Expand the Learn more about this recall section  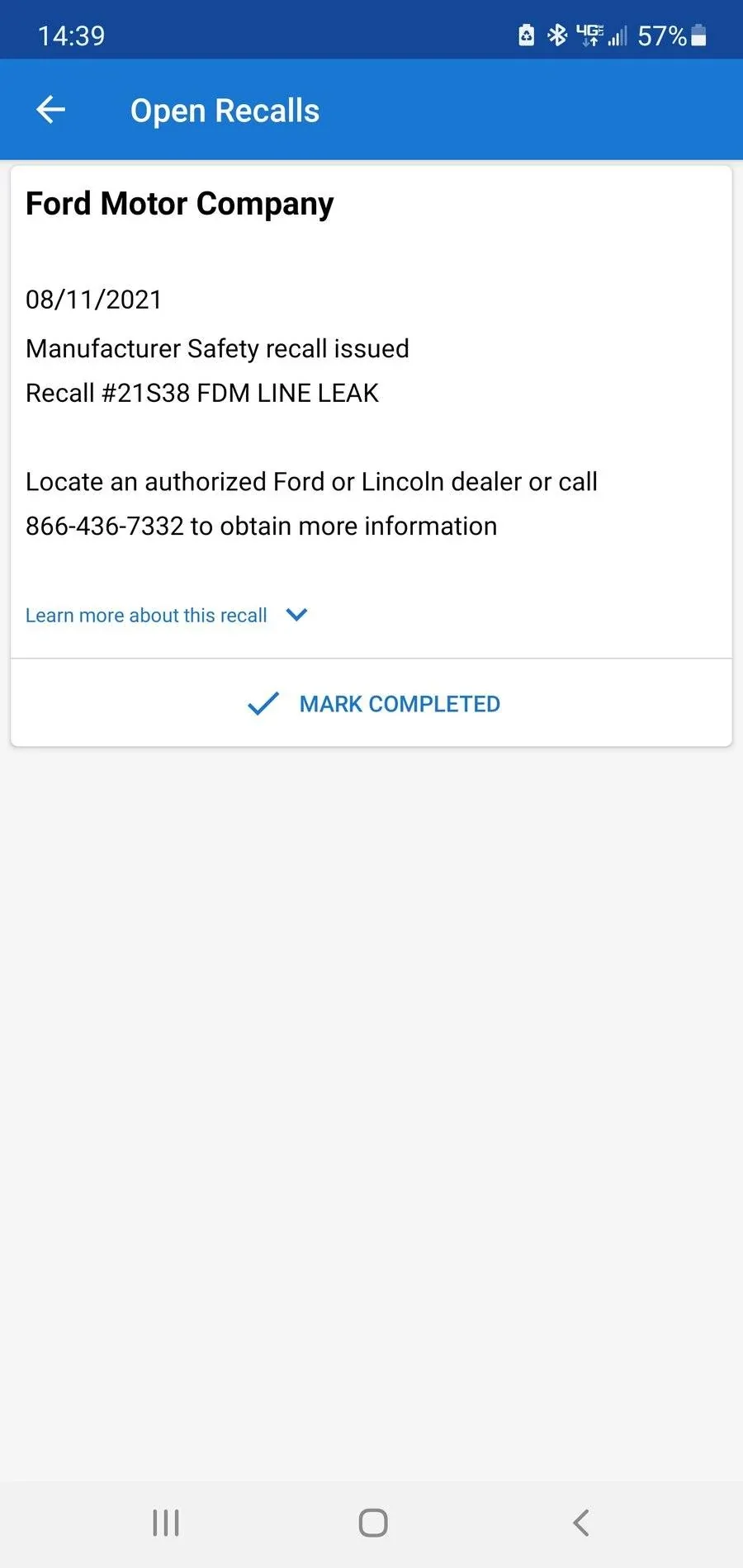tap(146, 615)
